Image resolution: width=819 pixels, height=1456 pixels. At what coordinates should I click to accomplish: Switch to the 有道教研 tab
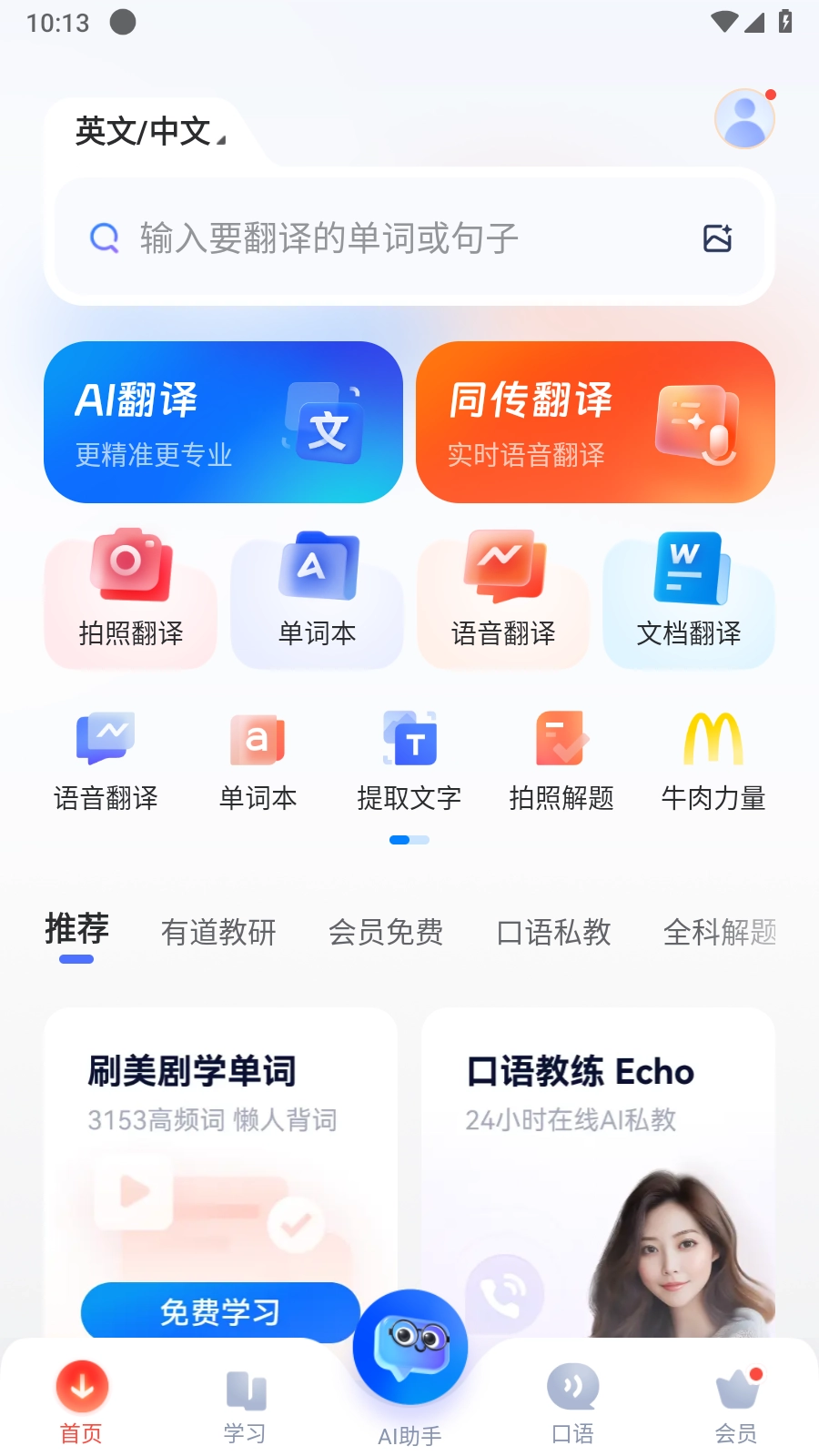218,933
